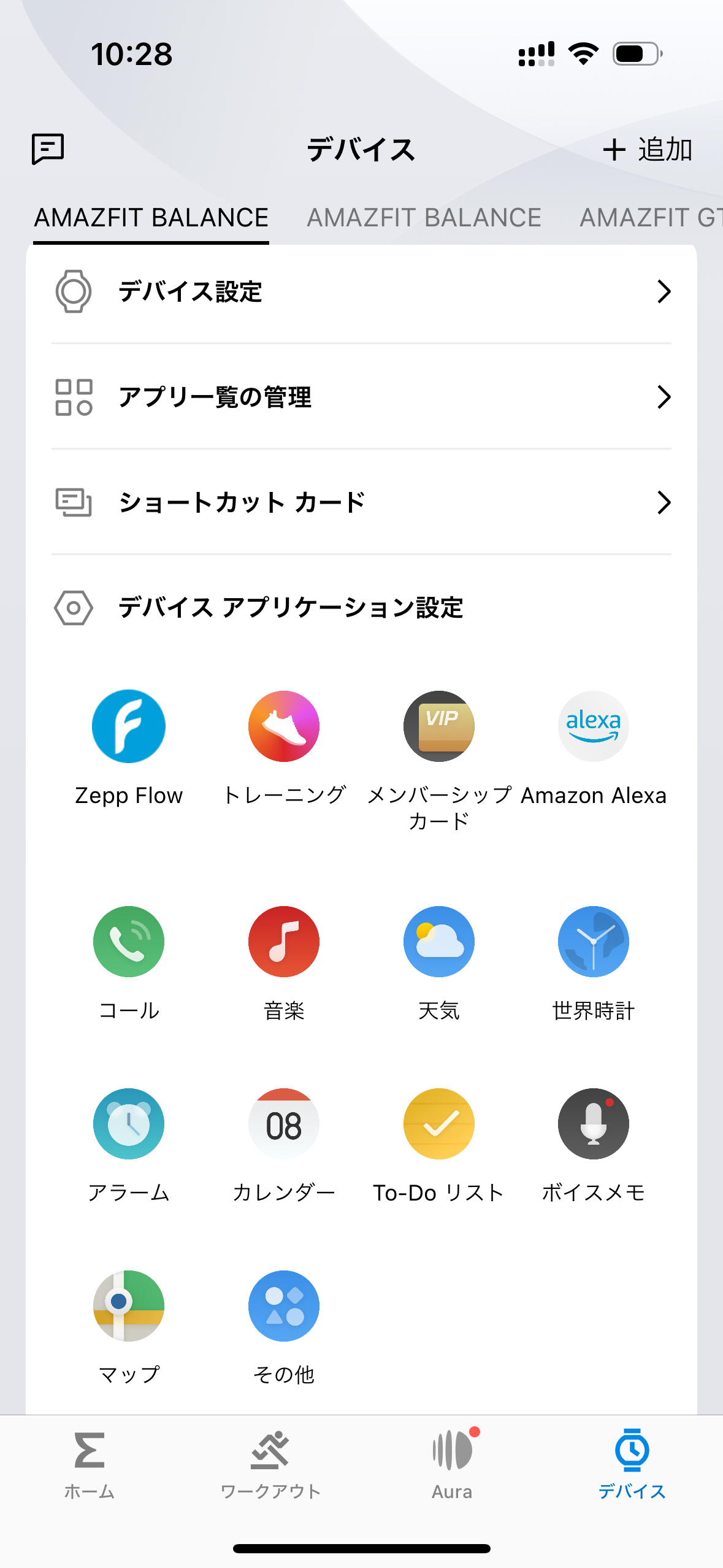The width and height of the screenshot is (723, 1568).
Task: Open Zepp Flow app settings
Action: 129,726
